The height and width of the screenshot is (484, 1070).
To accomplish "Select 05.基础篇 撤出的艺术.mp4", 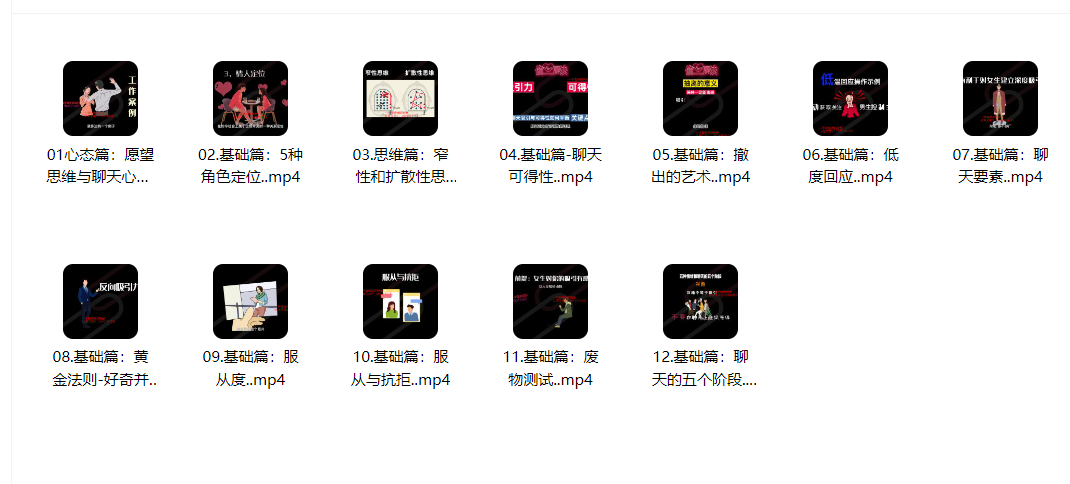I will 700,98.
